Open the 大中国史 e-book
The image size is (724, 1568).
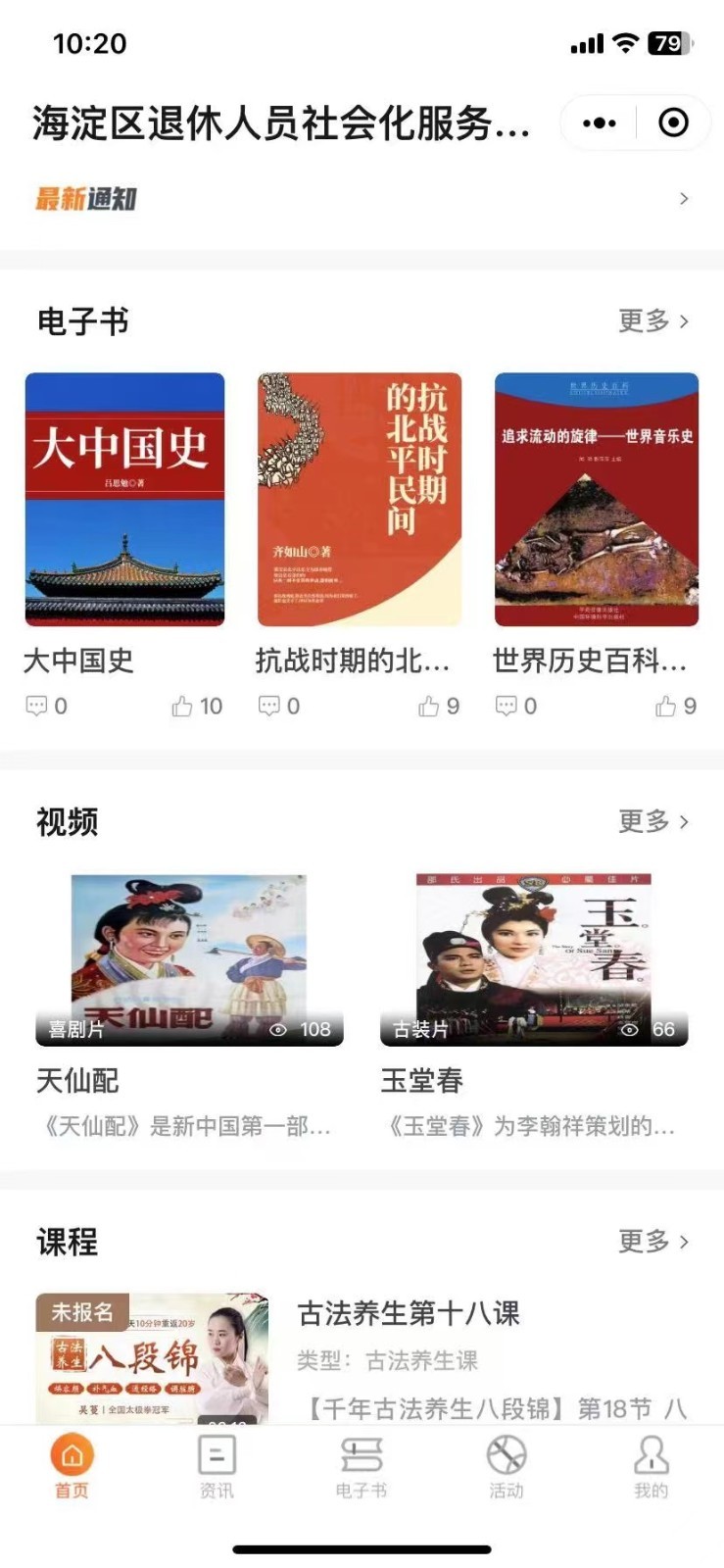pos(124,500)
